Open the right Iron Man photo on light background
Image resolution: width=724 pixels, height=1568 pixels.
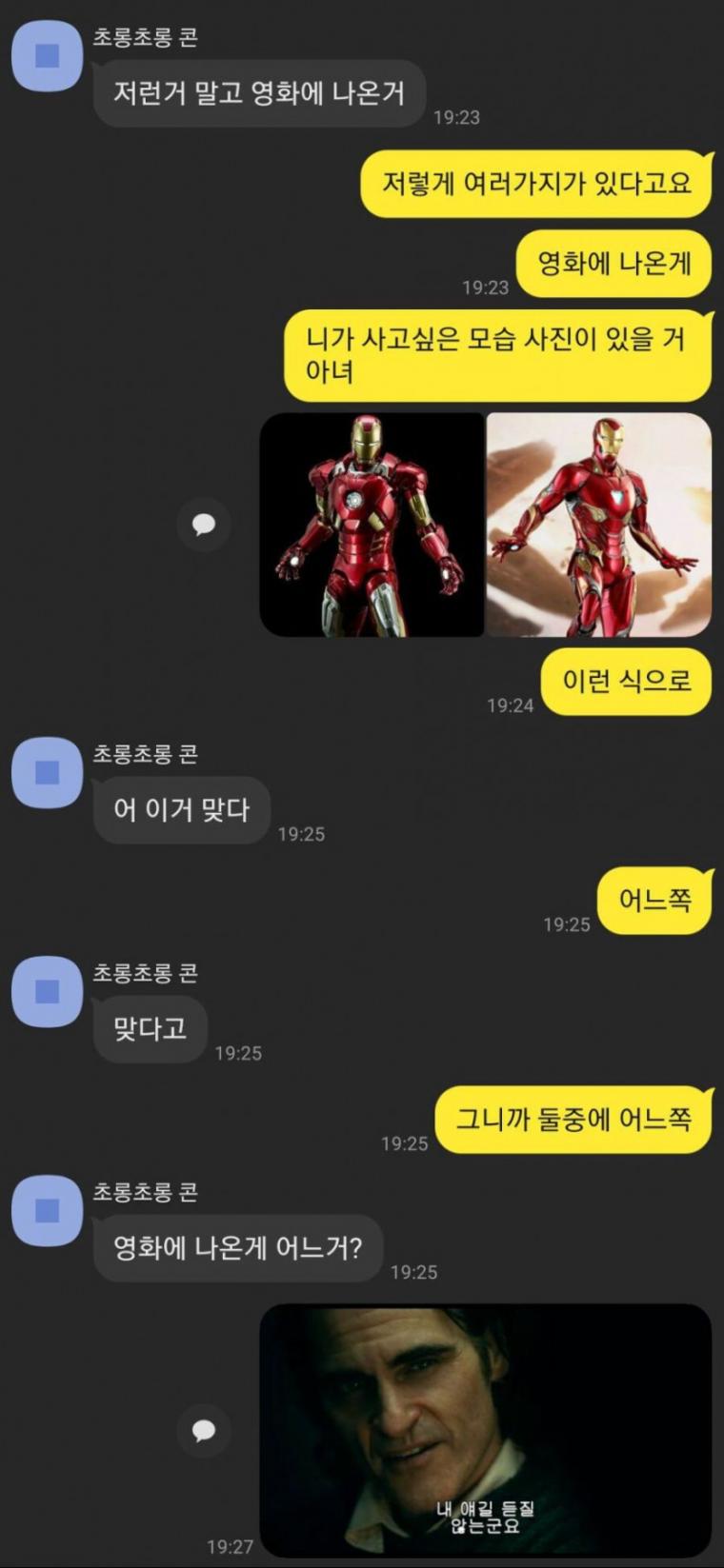click(599, 525)
